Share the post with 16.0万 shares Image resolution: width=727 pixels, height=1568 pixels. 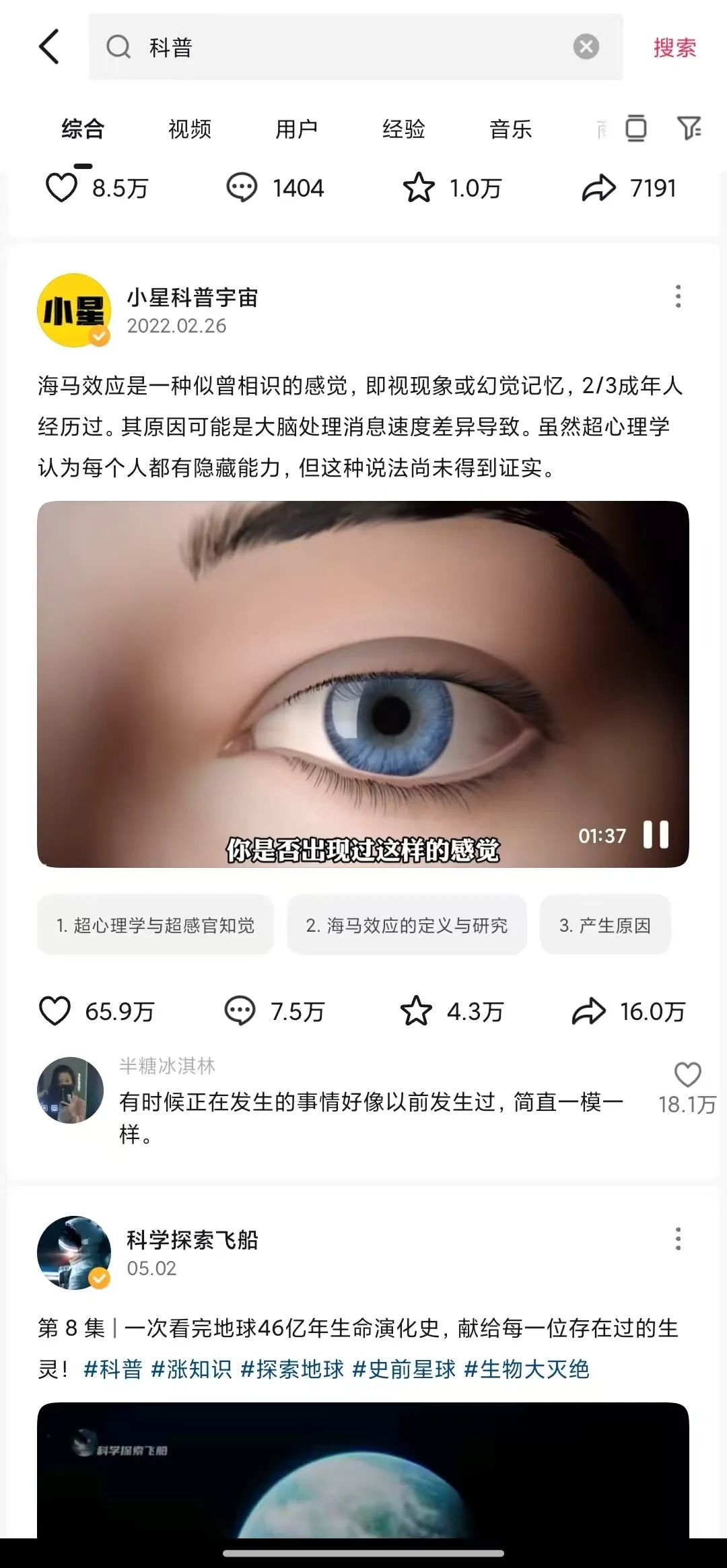tap(588, 1011)
